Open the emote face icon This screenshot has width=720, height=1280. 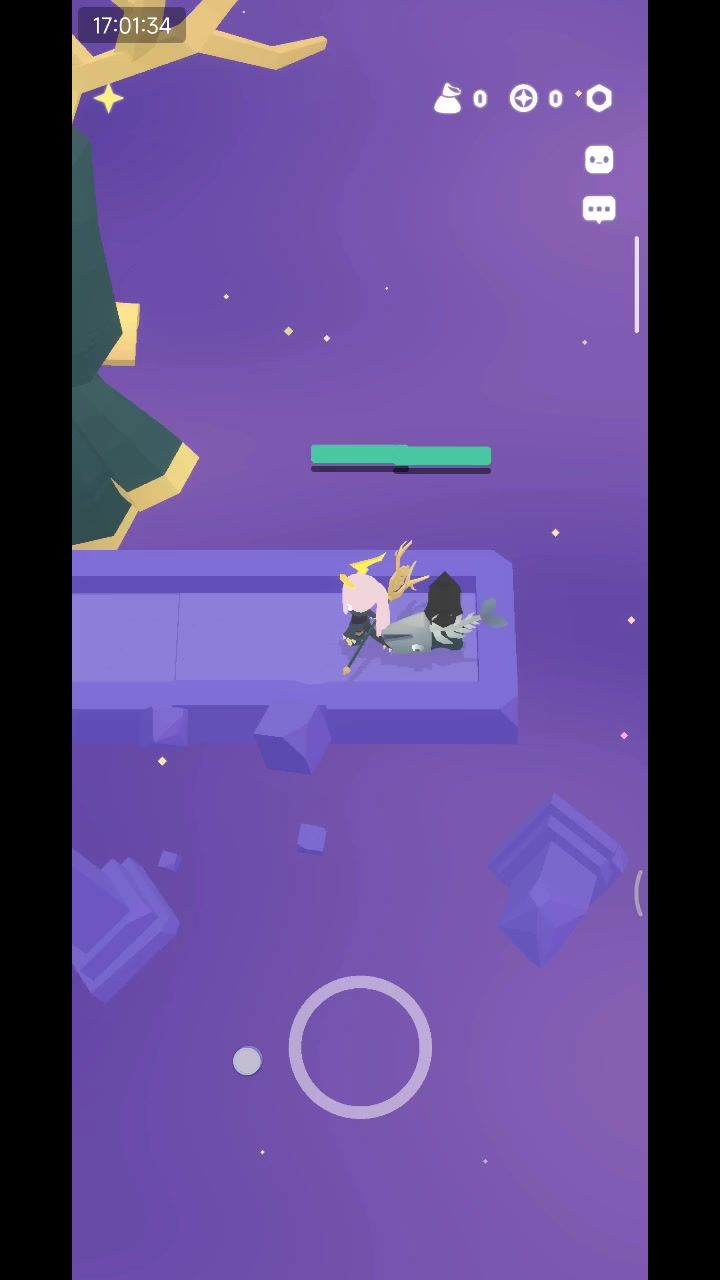coord(599,160)
